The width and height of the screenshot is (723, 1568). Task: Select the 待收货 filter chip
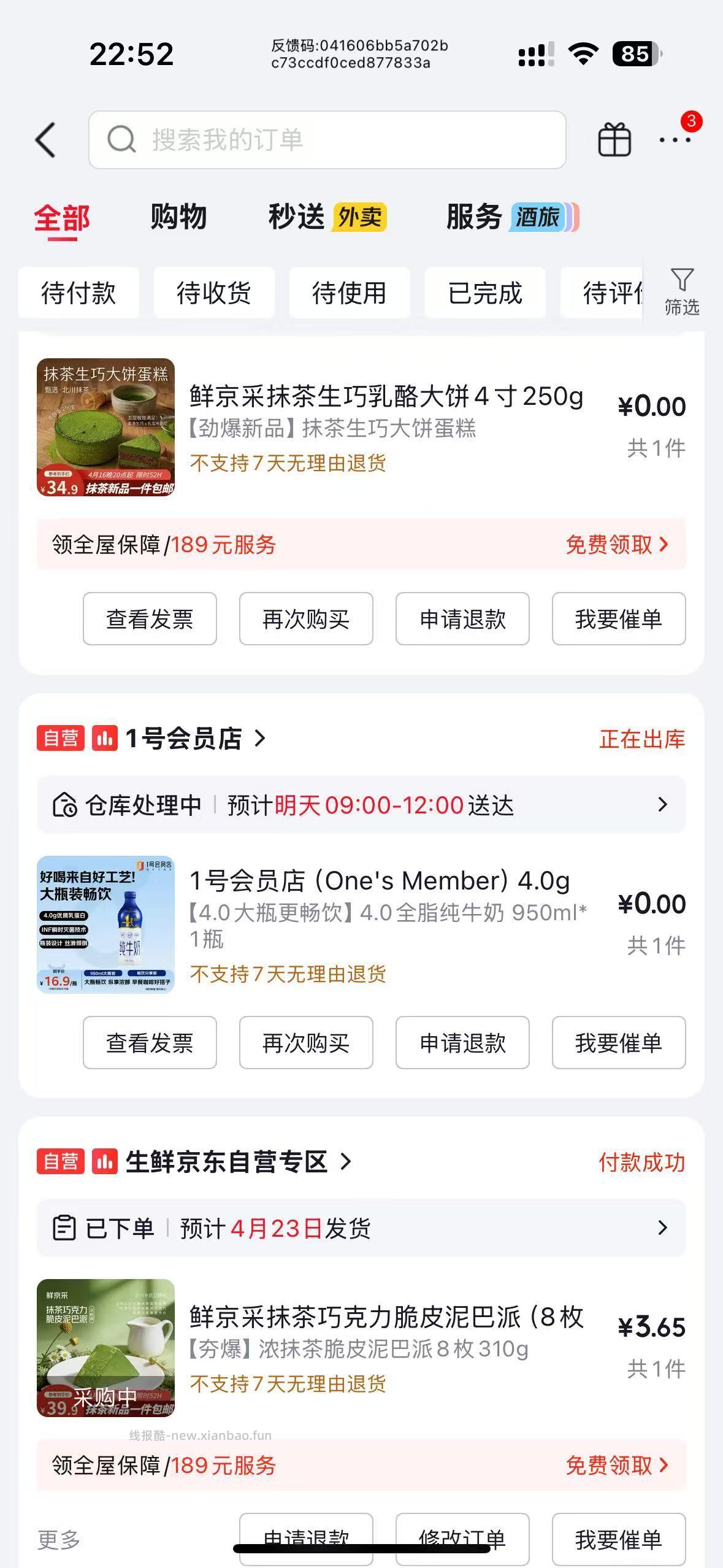pos(215,293)
